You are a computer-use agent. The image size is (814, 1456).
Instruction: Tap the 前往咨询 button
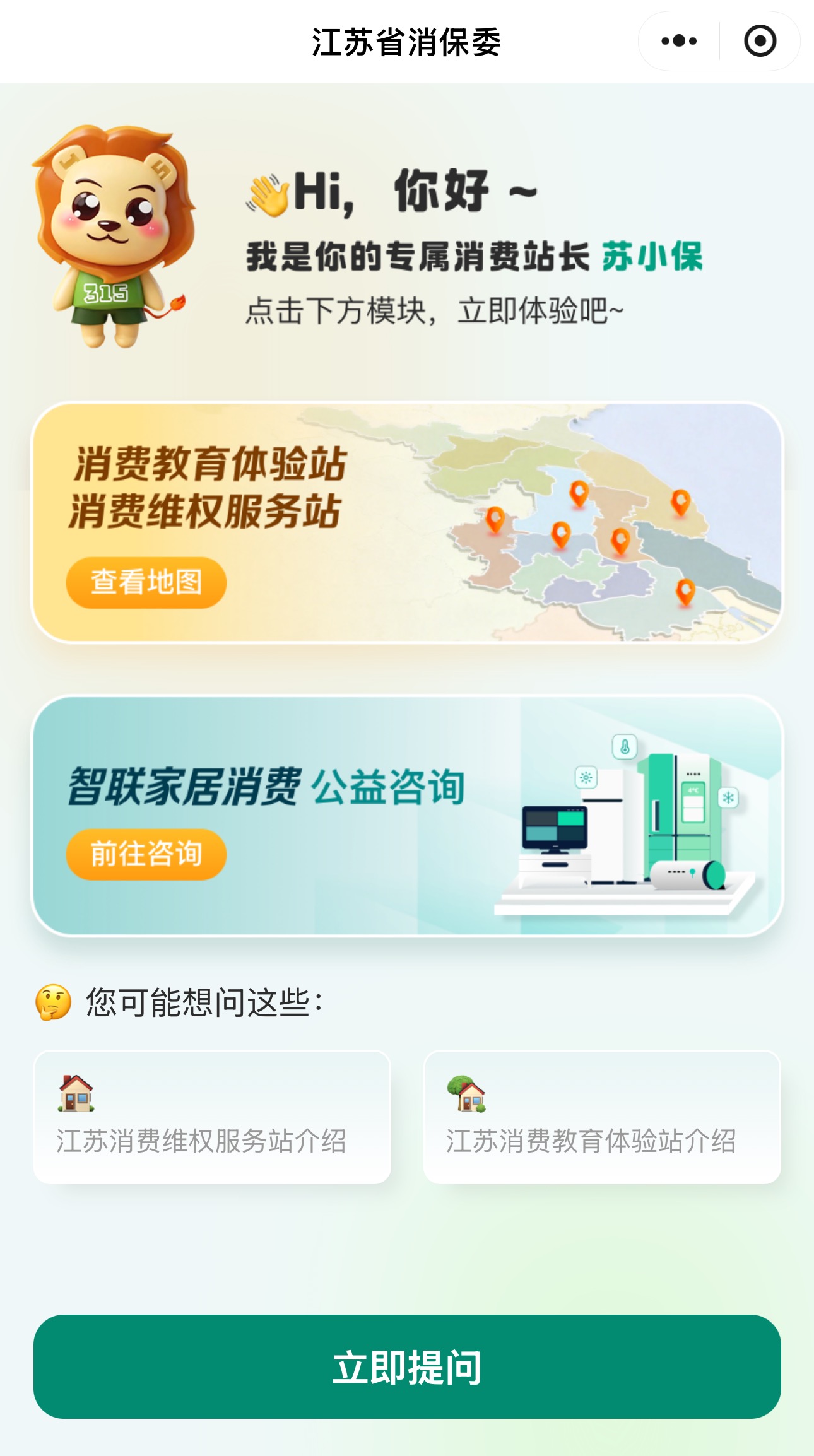click(146, 854)
